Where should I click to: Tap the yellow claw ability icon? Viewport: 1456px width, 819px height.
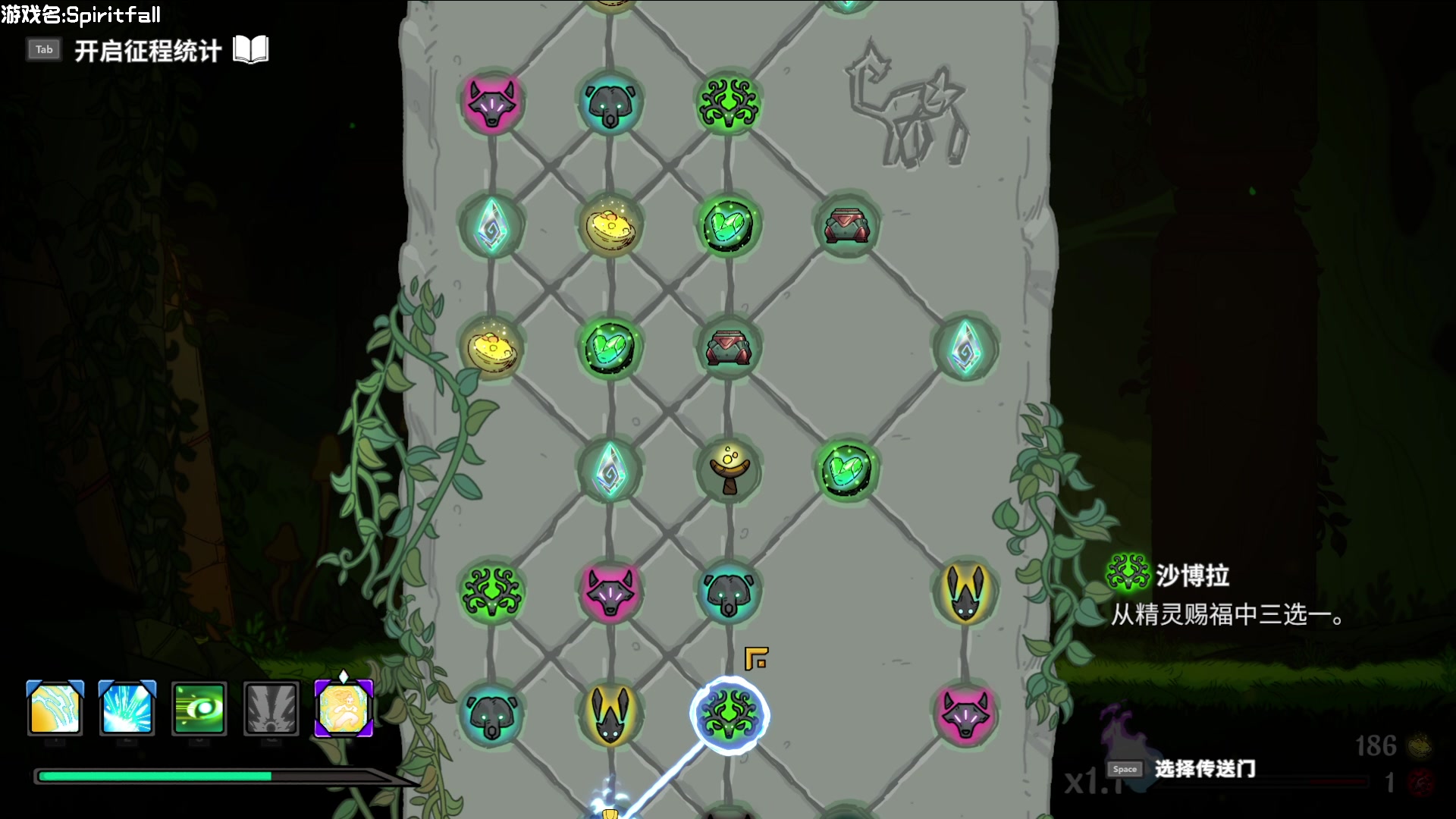[55, 708]
